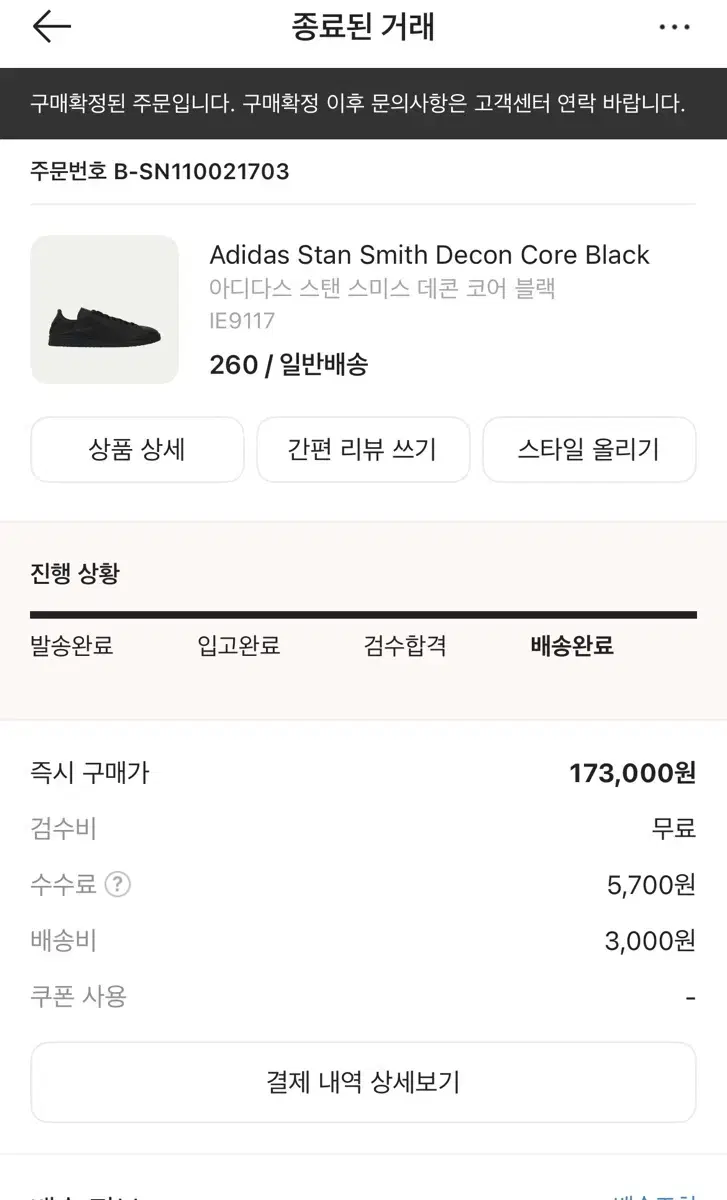Click the purchase confirmation notice banner

click(x=363, y=103)
